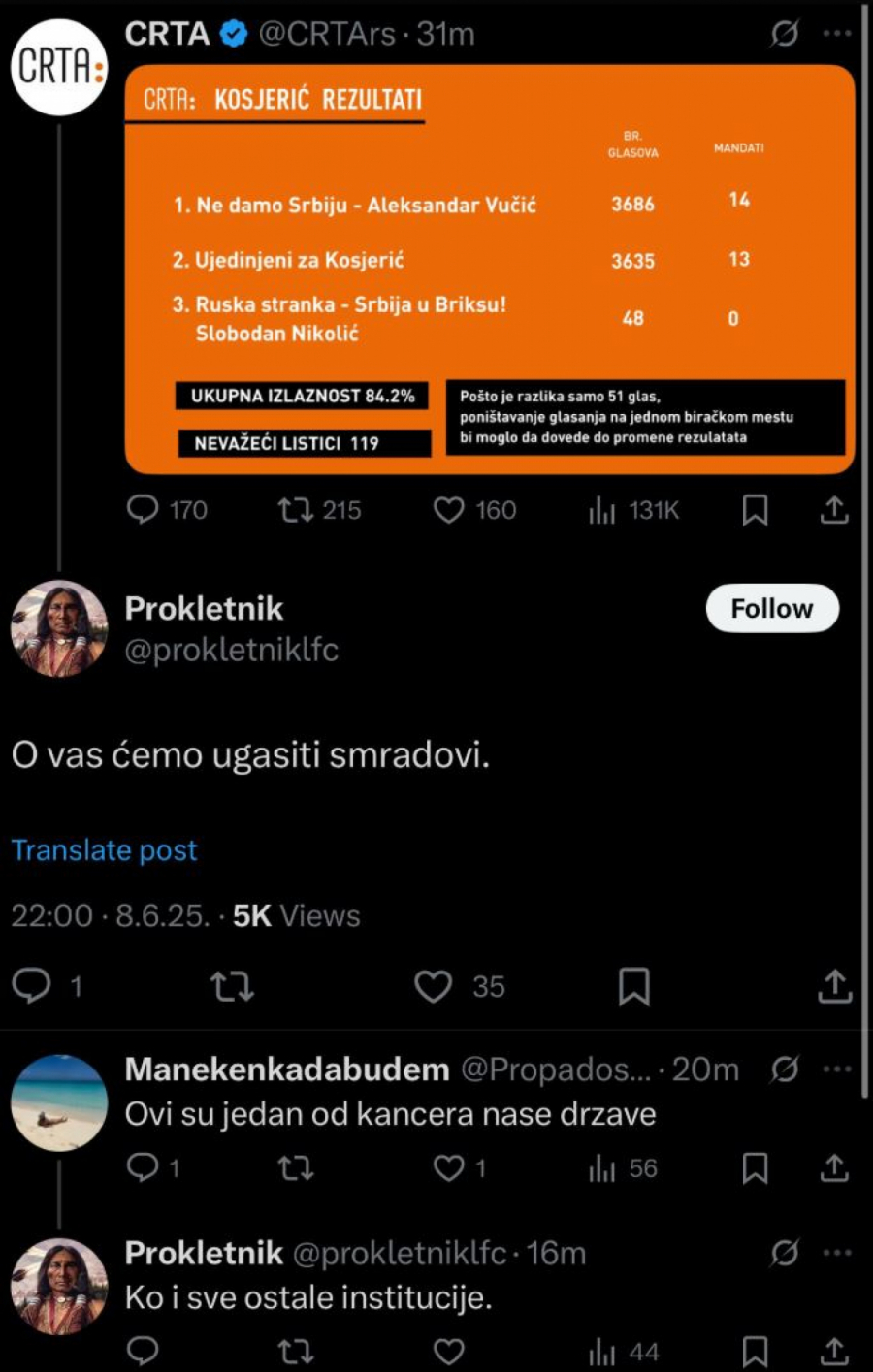Follow the Prokletnik account

[x=771, y=609]
